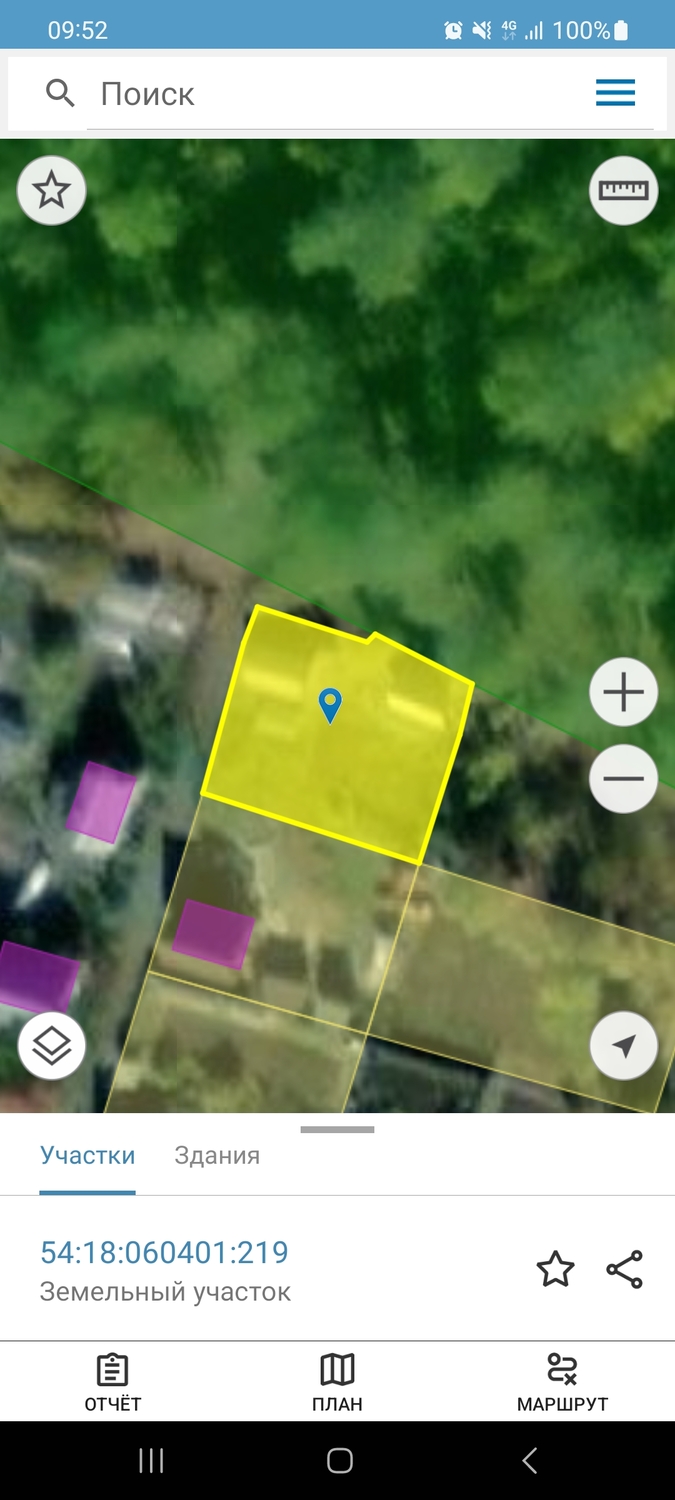Screen dimensions: 675x1500
Task: Open the ОТЧЁТ report
Action: pyautogui.click(x=113, y=1382)
